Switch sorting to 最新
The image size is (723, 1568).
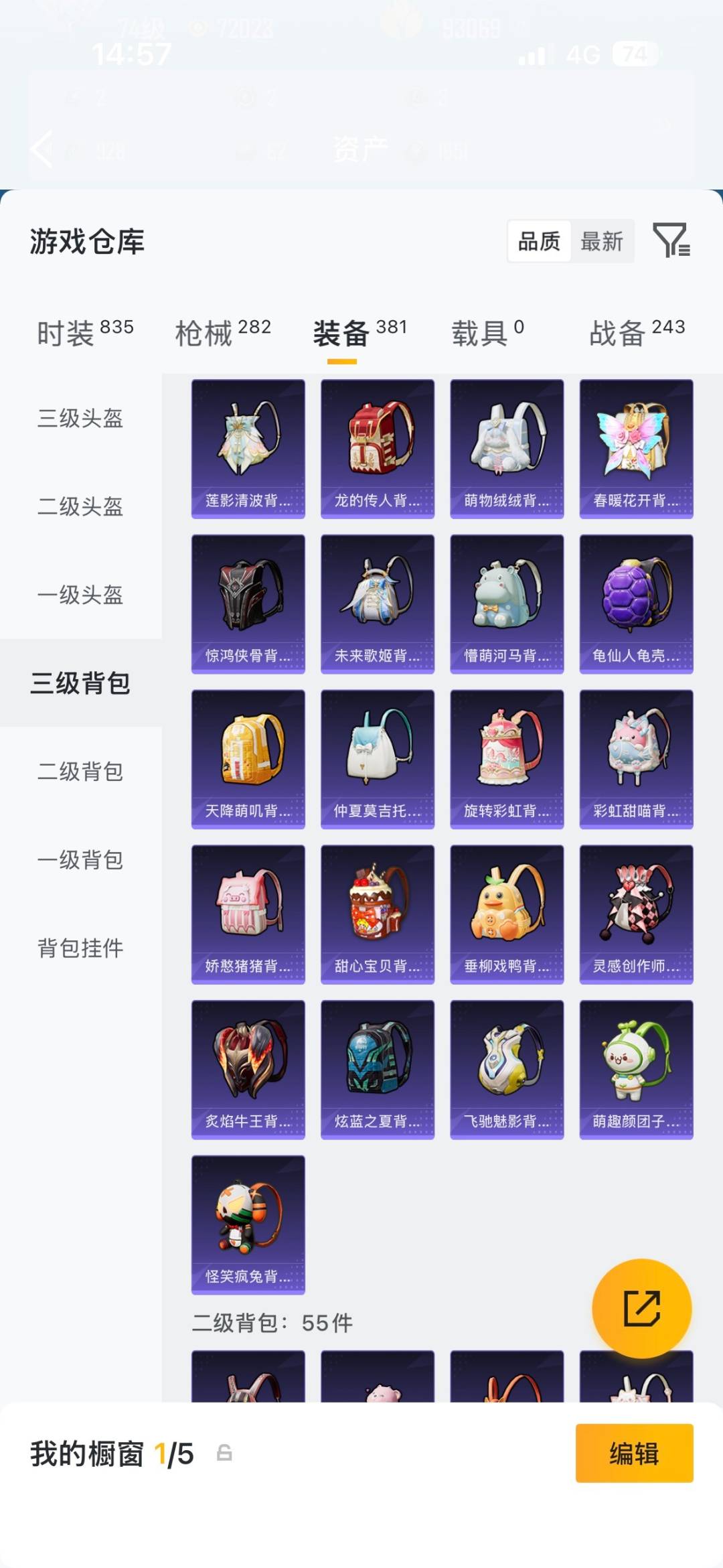(601, 242)
